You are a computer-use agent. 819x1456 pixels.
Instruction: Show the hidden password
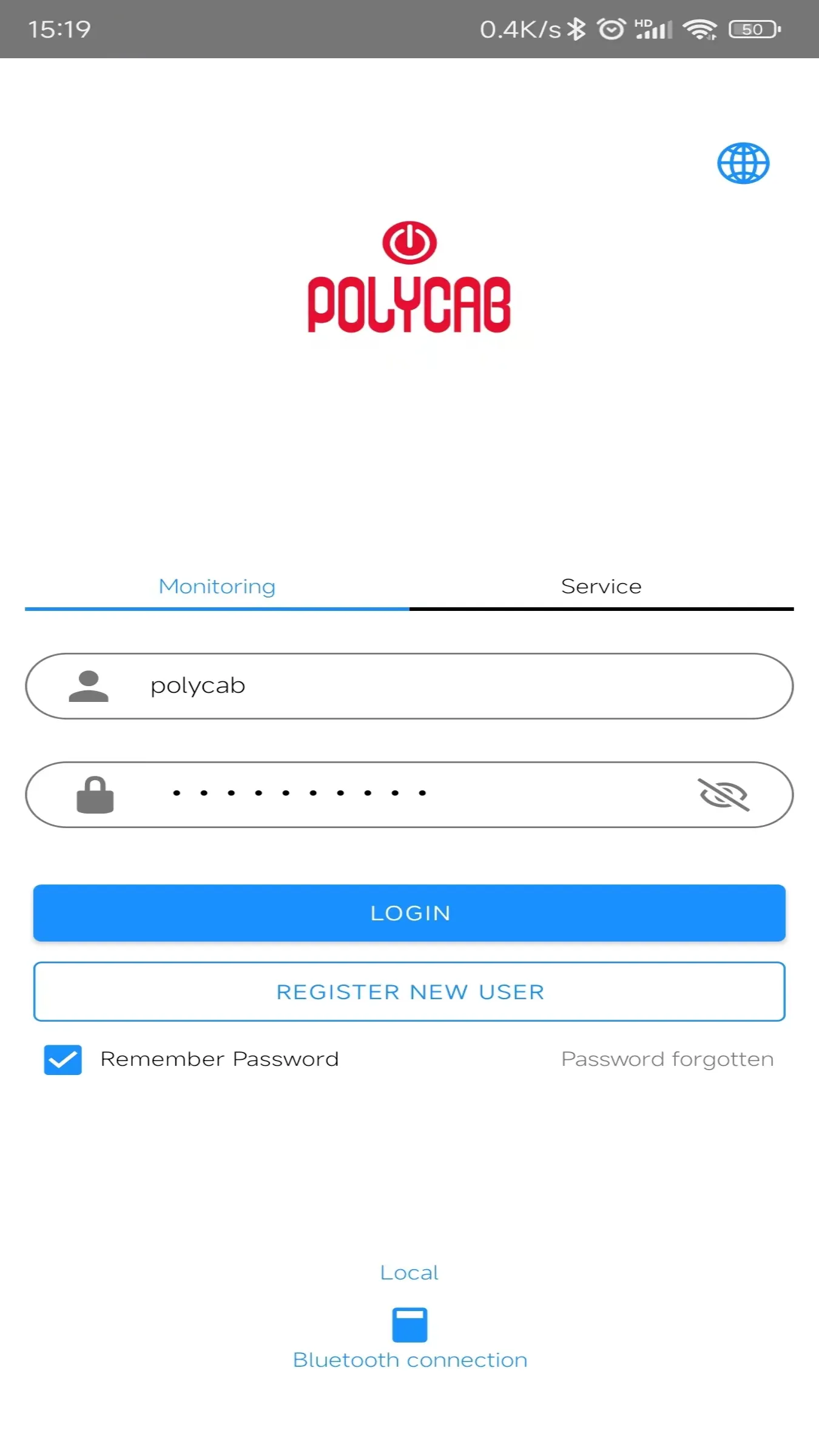pos(724,794)
